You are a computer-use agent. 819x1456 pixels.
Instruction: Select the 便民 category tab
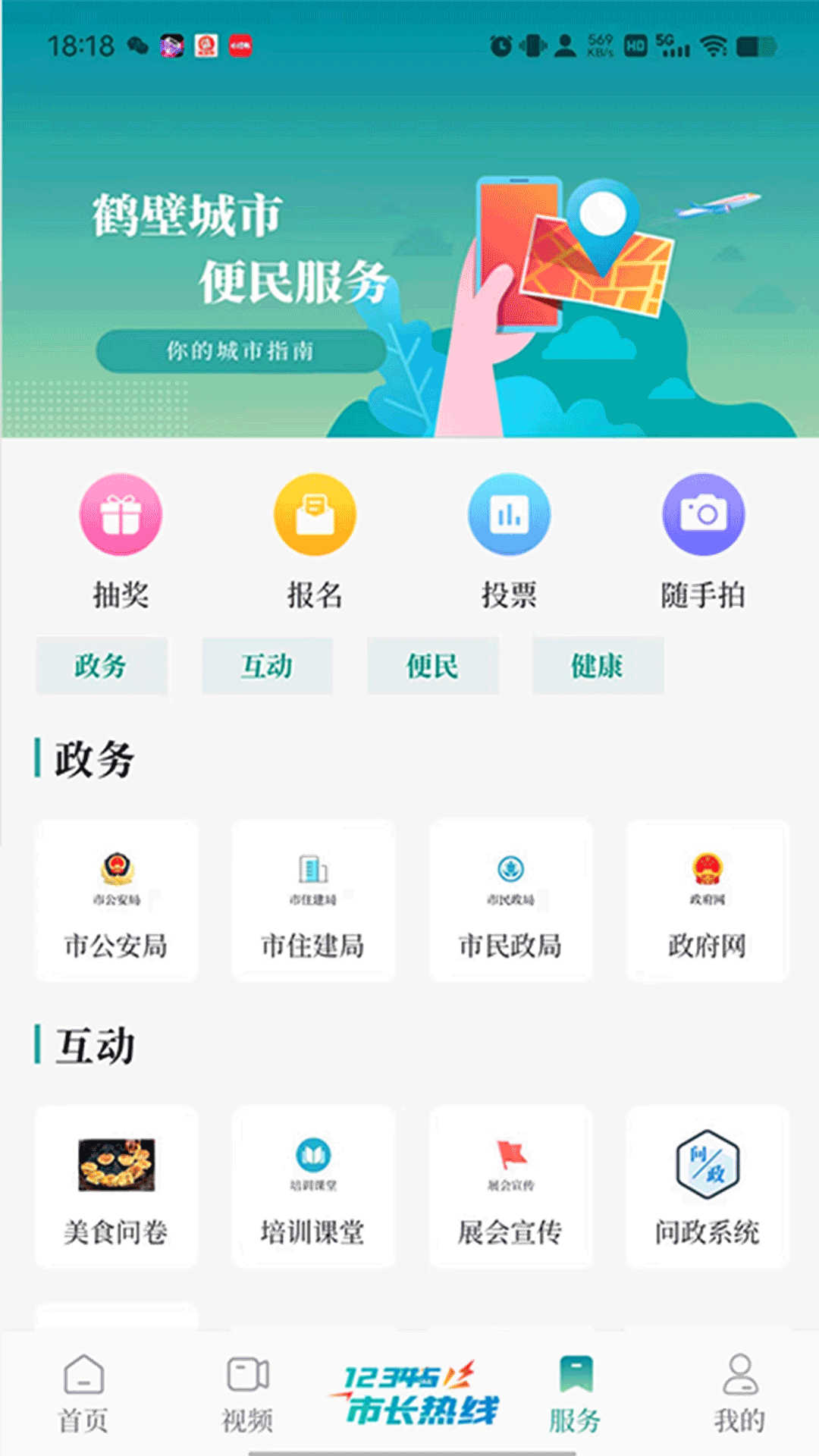[432, 665]
